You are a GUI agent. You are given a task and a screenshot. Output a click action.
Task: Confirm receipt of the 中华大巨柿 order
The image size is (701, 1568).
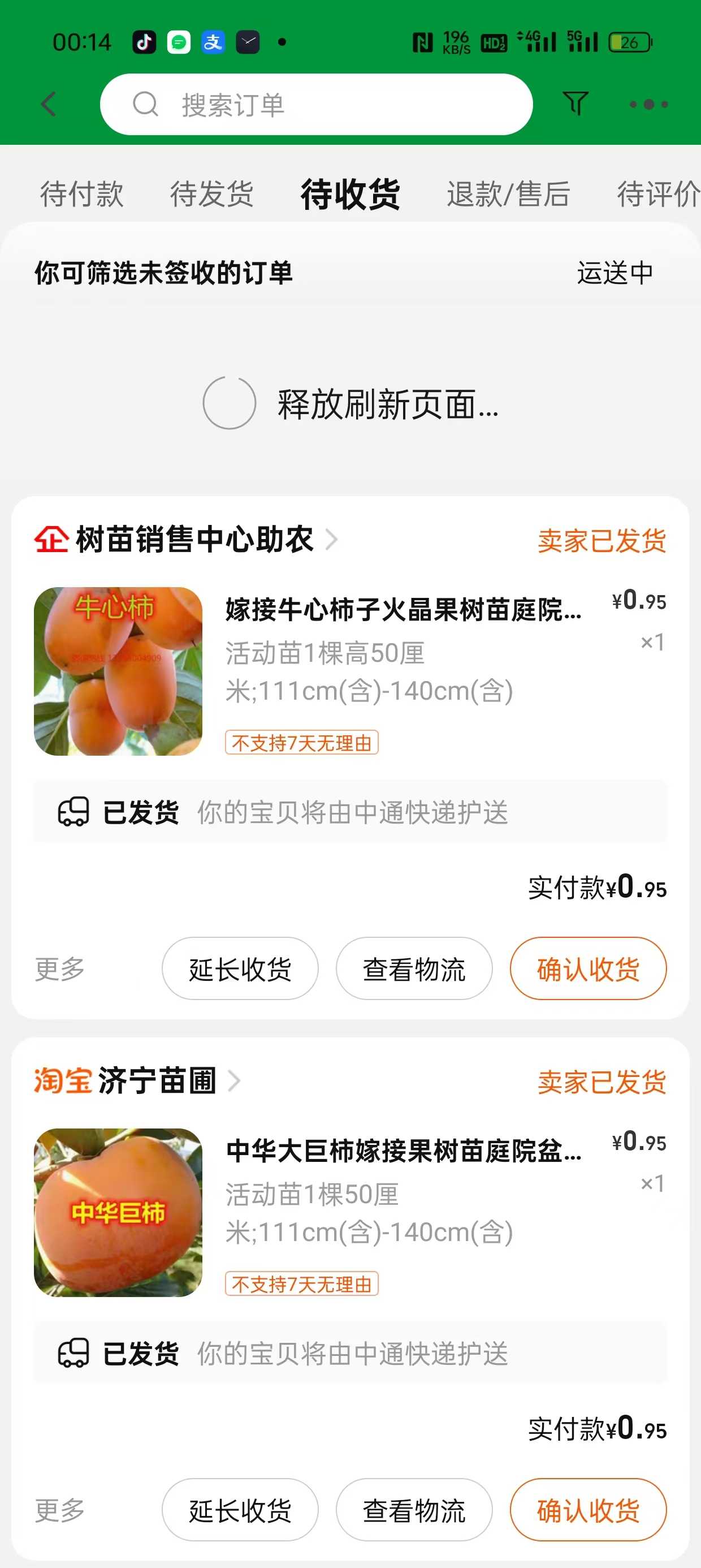pyautogui.click(x=588, y=1510)
